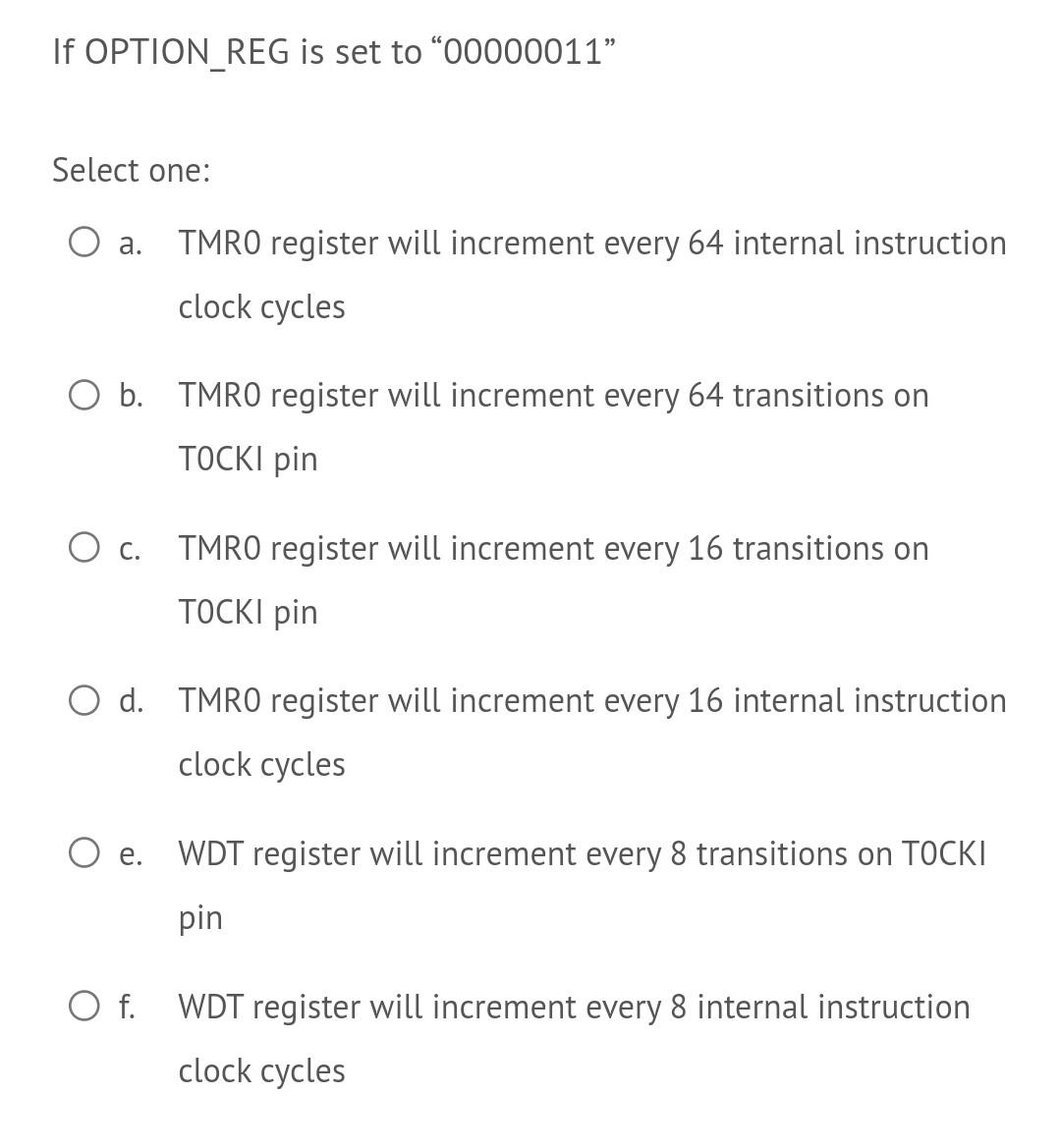Viewport: 1061px width, 1148px height.
Task: Select option b: TMR0 64 transitions on T0CKI
Action: pos(84,396)
